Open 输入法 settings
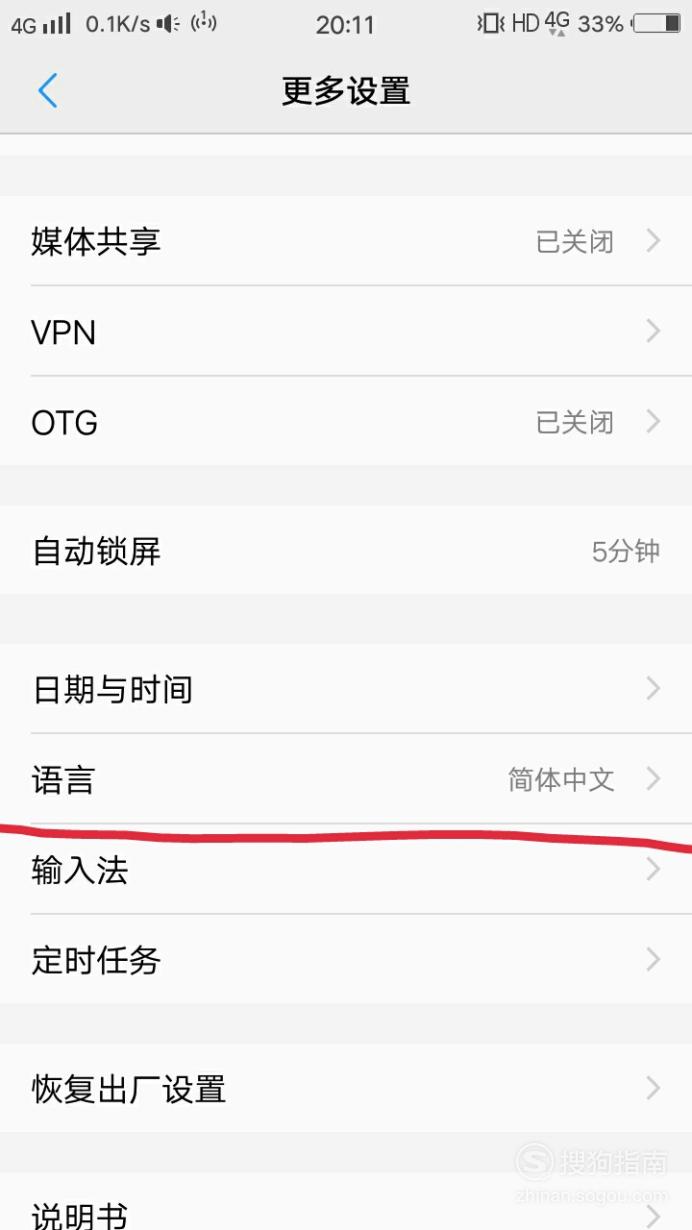 pos(346,870)
